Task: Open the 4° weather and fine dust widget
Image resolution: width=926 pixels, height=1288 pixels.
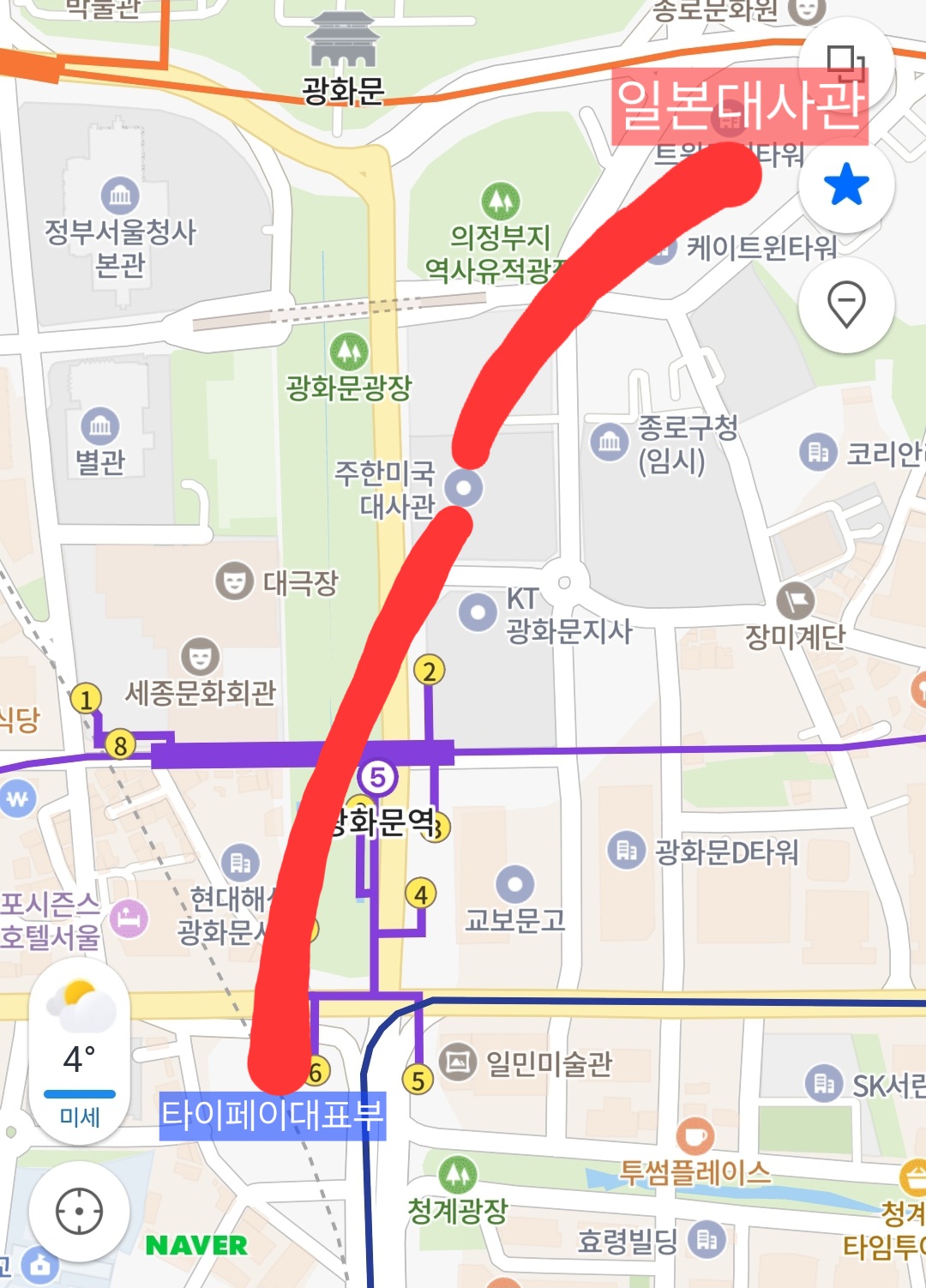Action: pos(80,1051)
